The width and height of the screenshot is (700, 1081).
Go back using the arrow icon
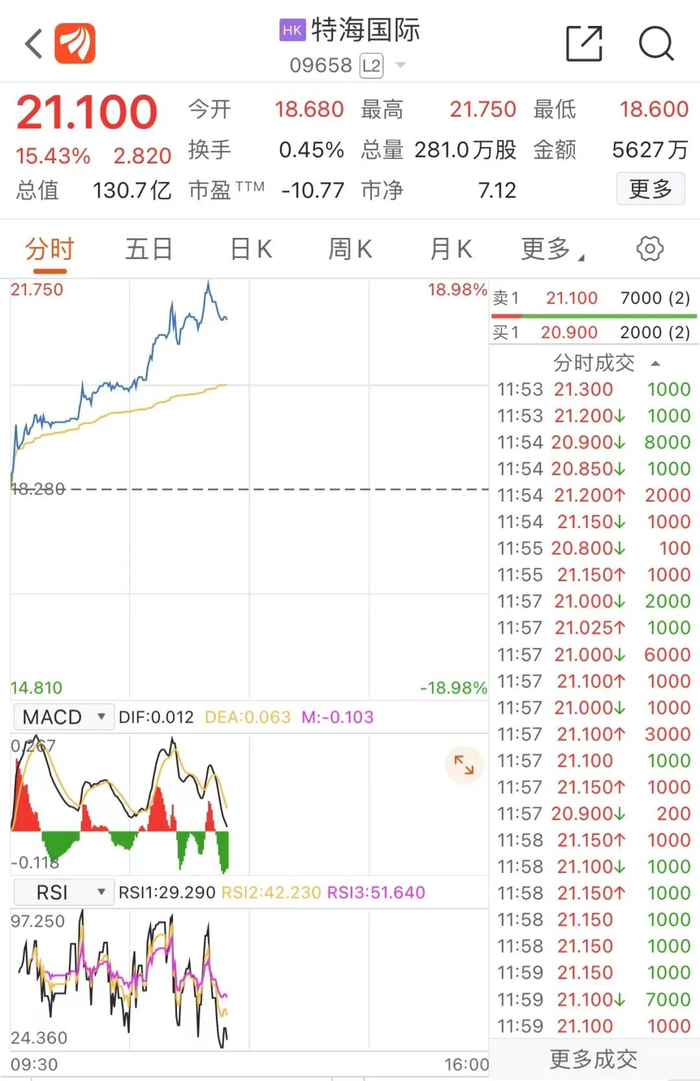34,44
